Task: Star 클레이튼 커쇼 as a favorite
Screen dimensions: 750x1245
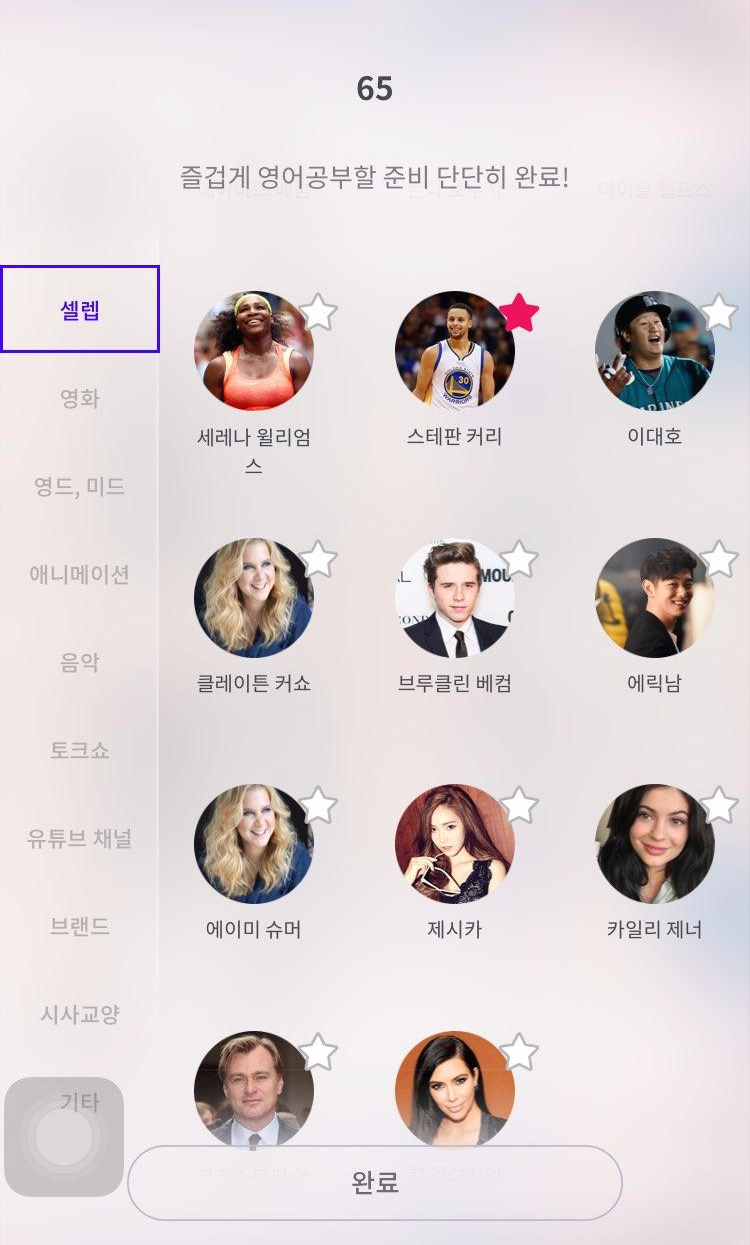Action: point(318,559)
